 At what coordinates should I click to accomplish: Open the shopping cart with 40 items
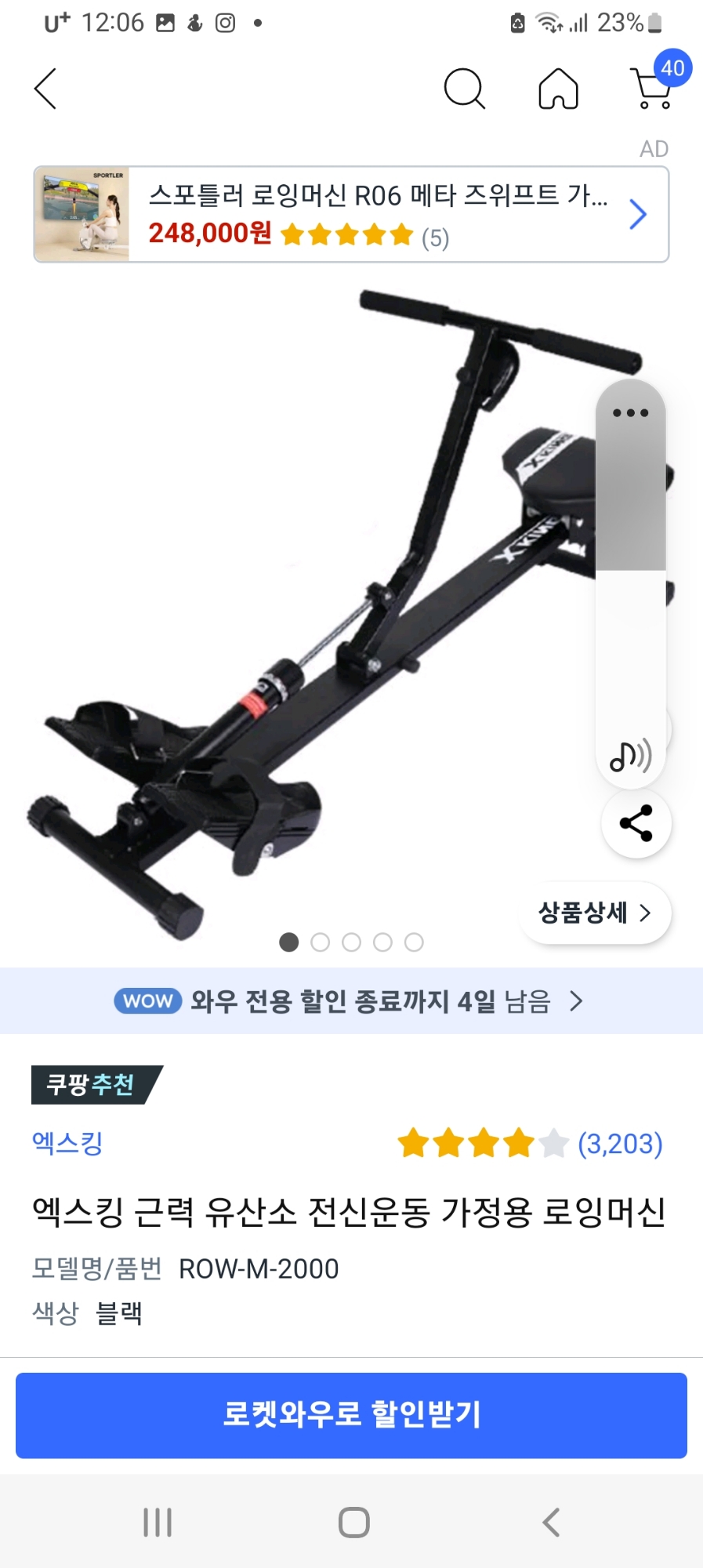(653, 89)
